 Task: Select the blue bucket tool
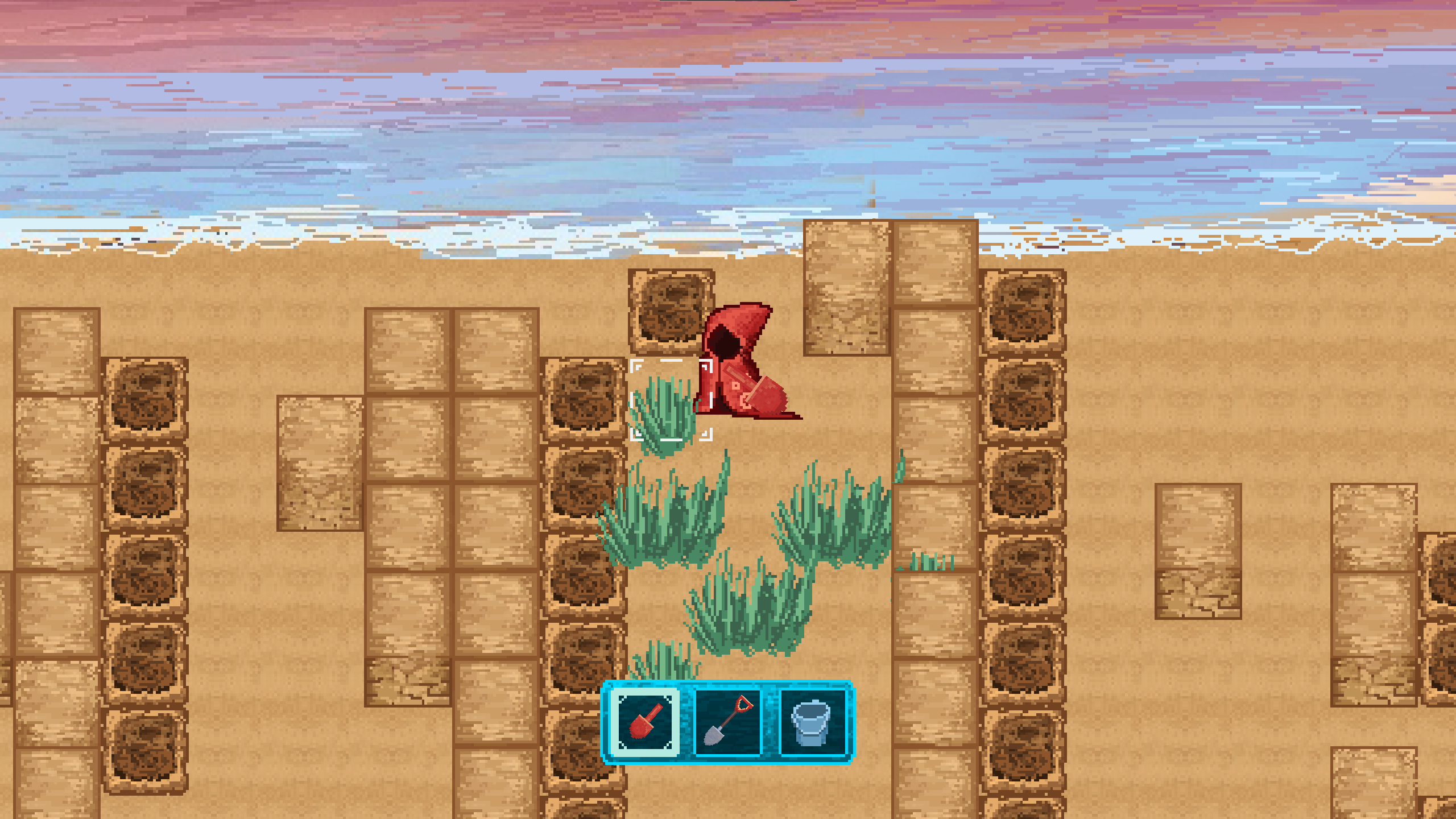click(x=811, y=722)
